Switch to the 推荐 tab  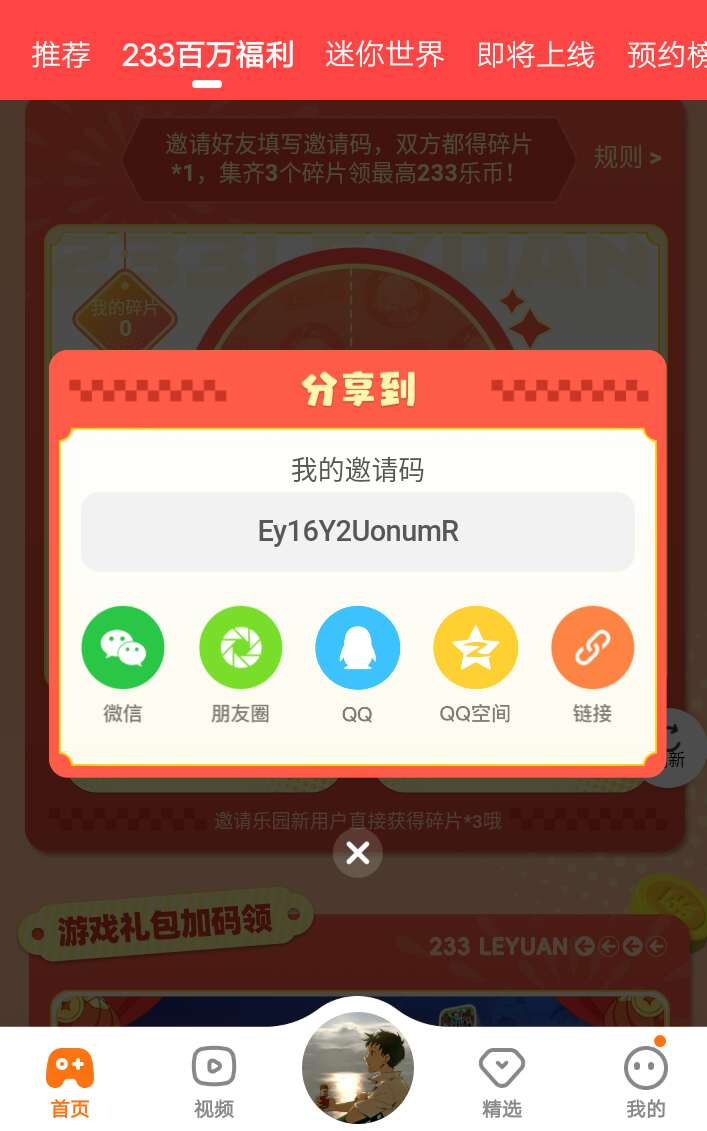pos(61,55)
